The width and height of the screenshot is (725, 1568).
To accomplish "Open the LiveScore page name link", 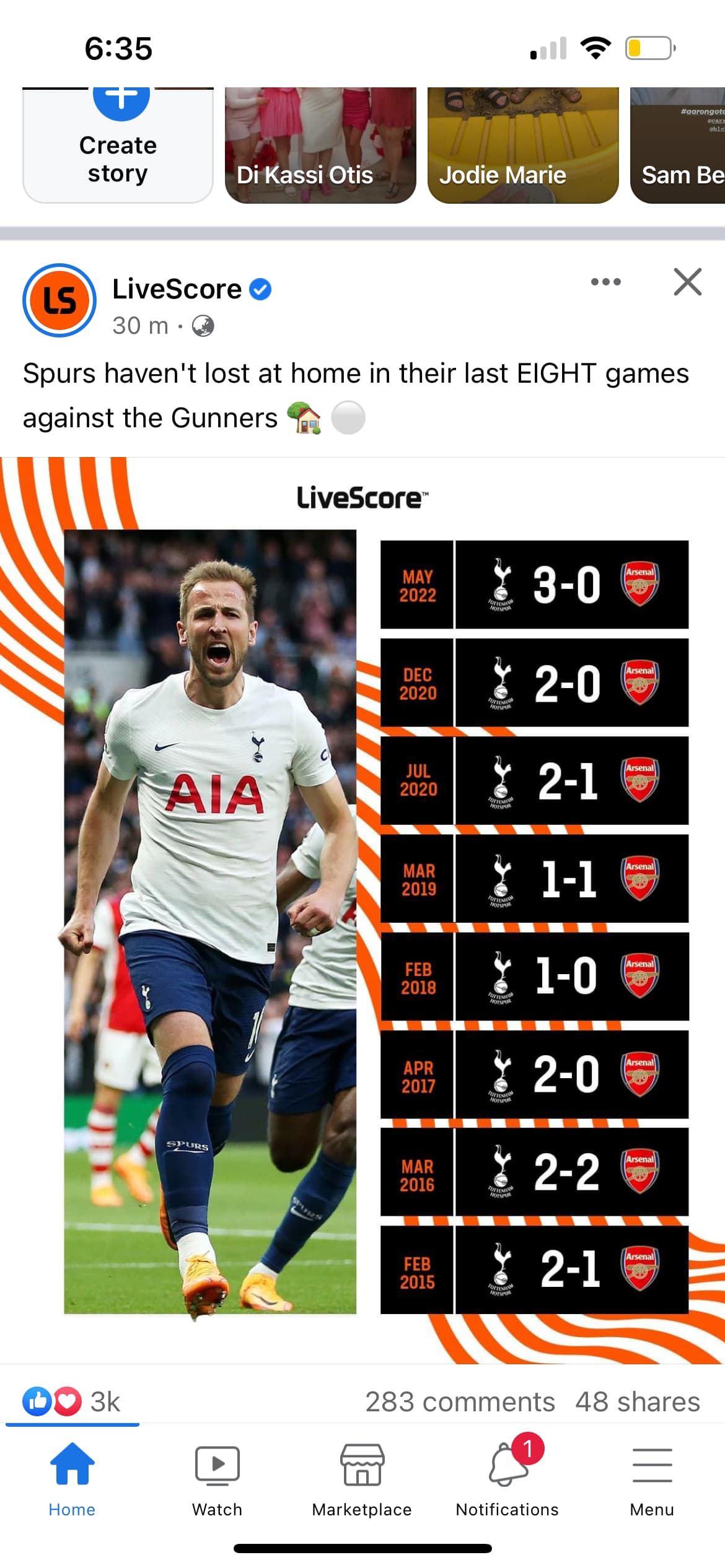I will (177, 289).
